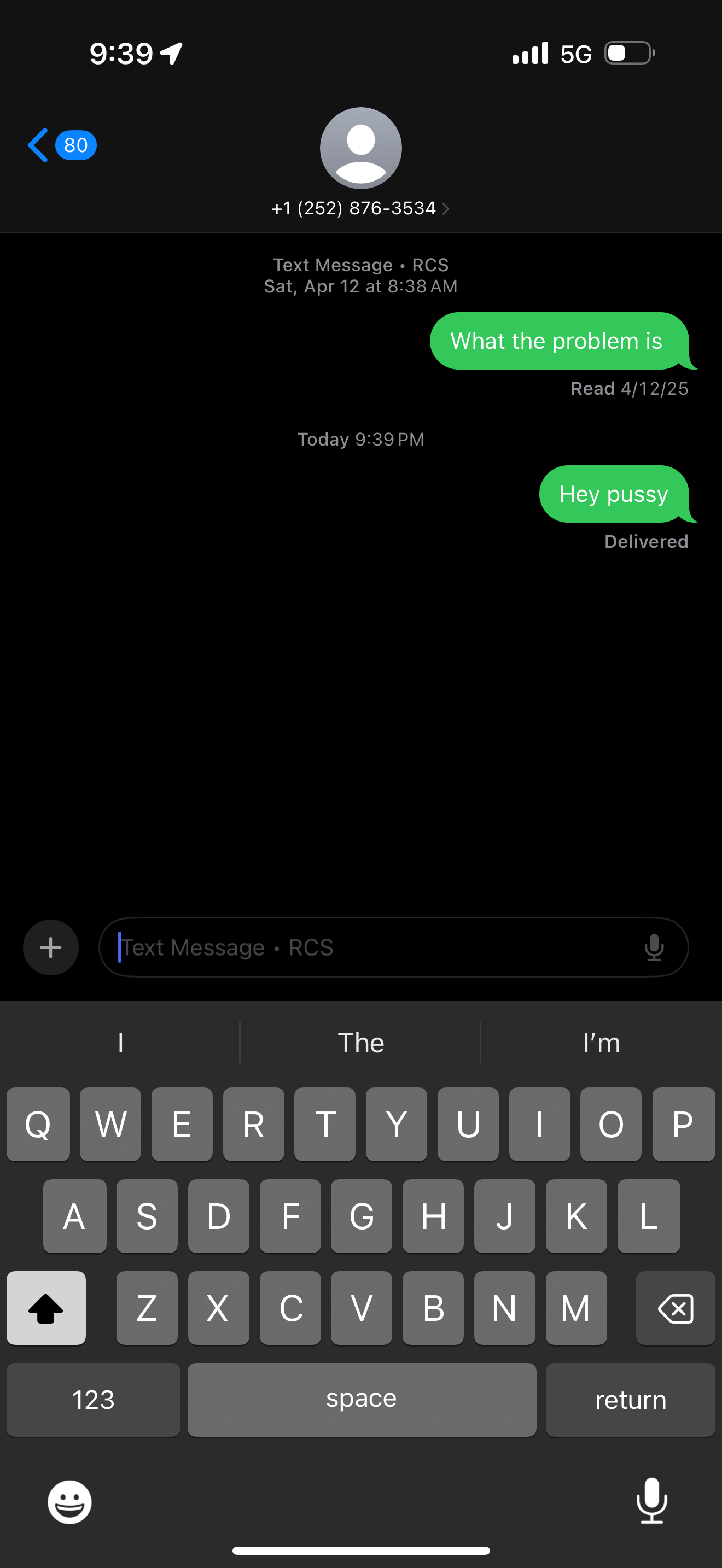
Task: Record audio with the message field microphone
Action: click(654, 947)
